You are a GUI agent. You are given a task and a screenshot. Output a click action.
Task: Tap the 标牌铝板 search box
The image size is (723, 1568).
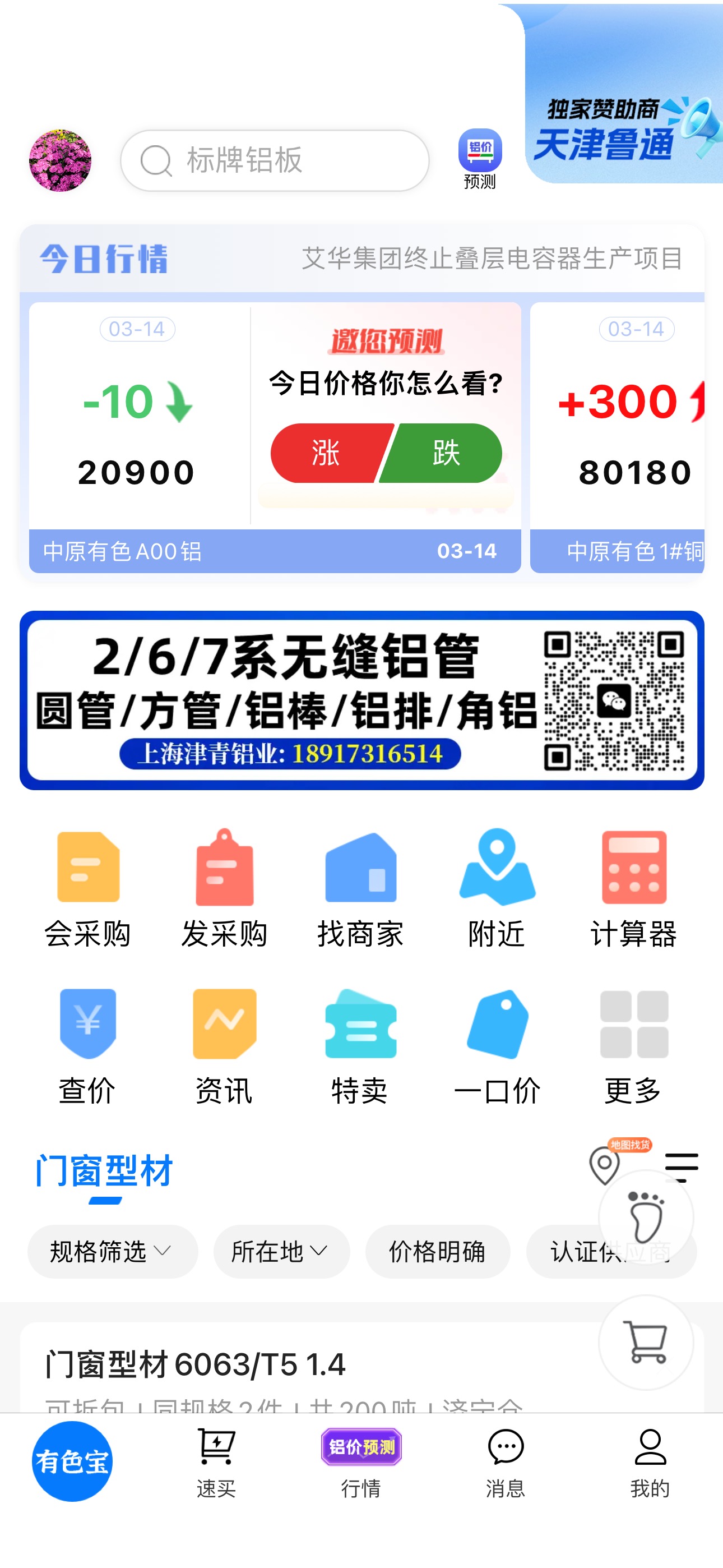(x=275, y=161)
